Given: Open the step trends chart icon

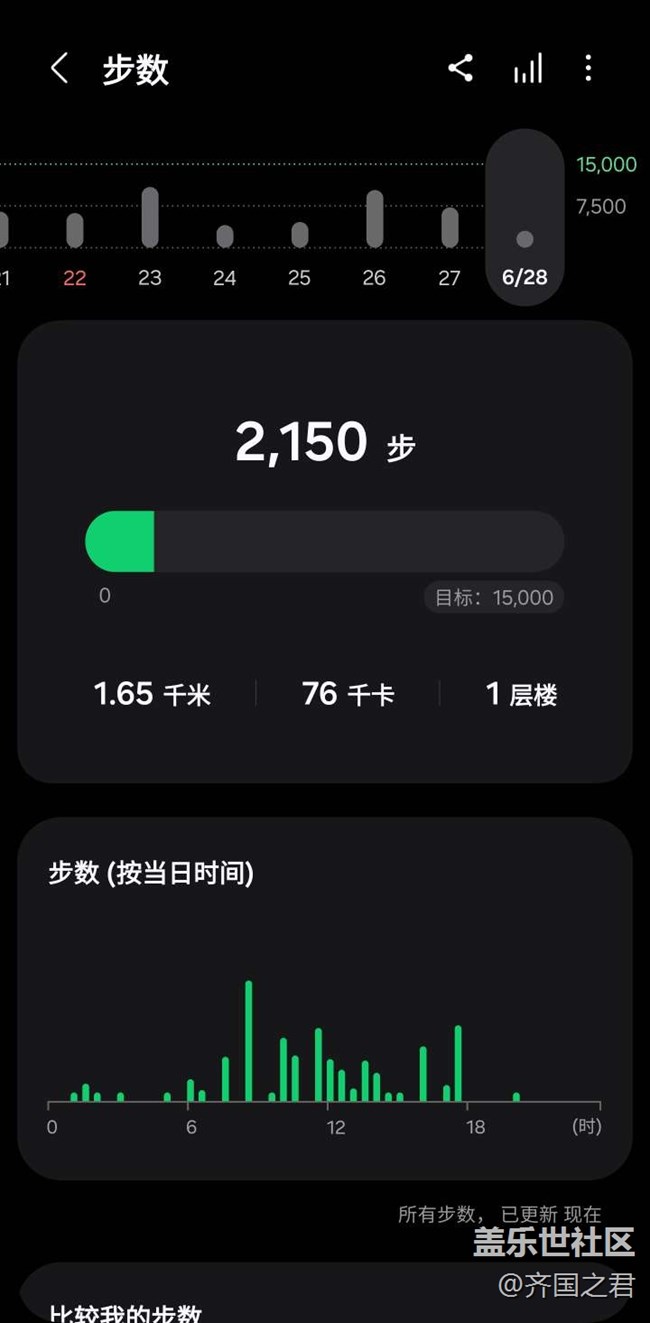Looking at the screenshot, I should click(x=528, y=69).
